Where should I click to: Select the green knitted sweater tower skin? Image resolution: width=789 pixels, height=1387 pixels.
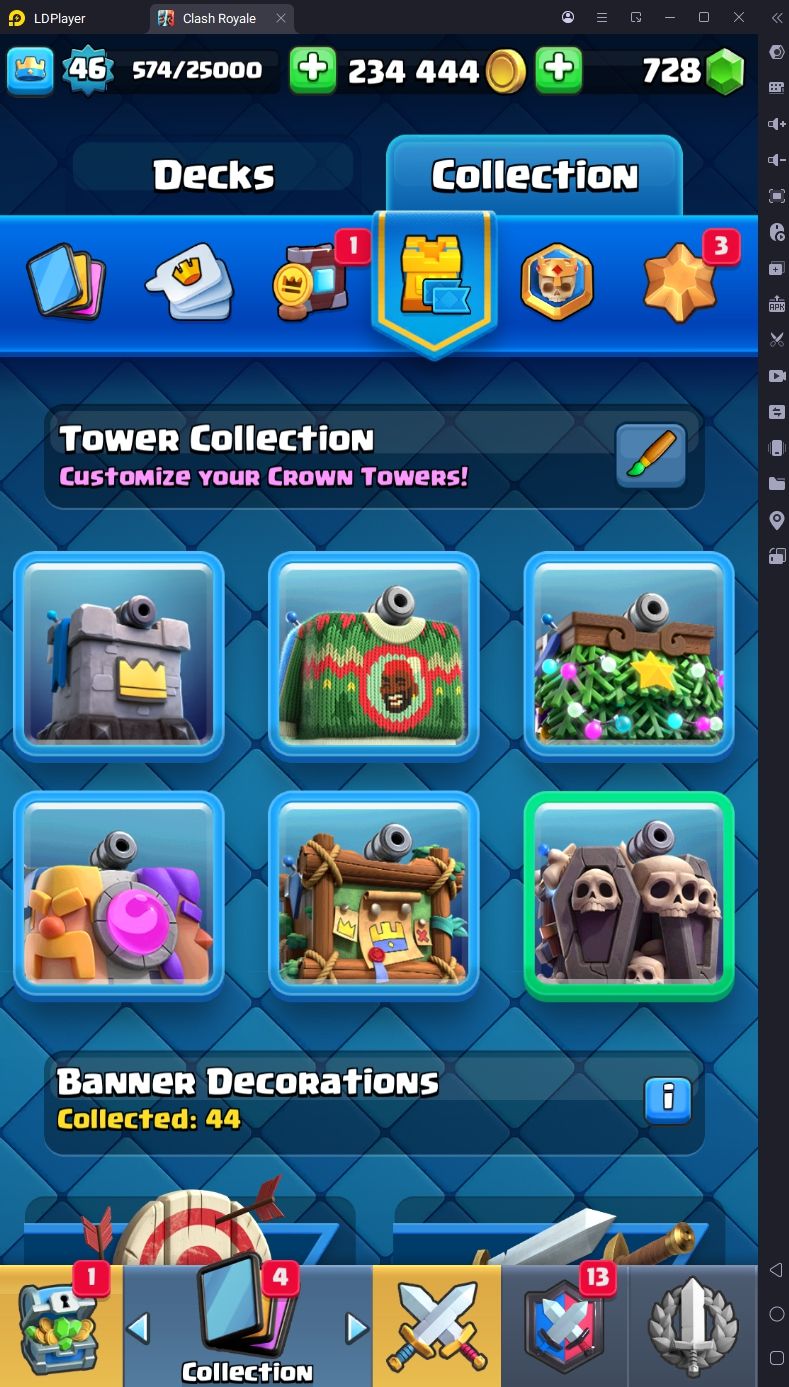(x=374, y=656)
